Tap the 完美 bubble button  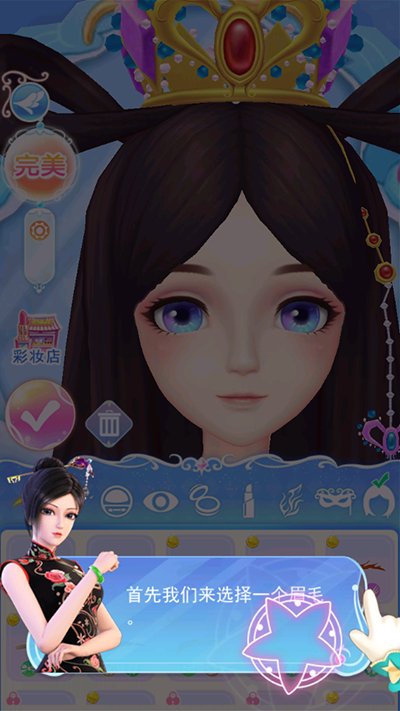click(39, 167)
